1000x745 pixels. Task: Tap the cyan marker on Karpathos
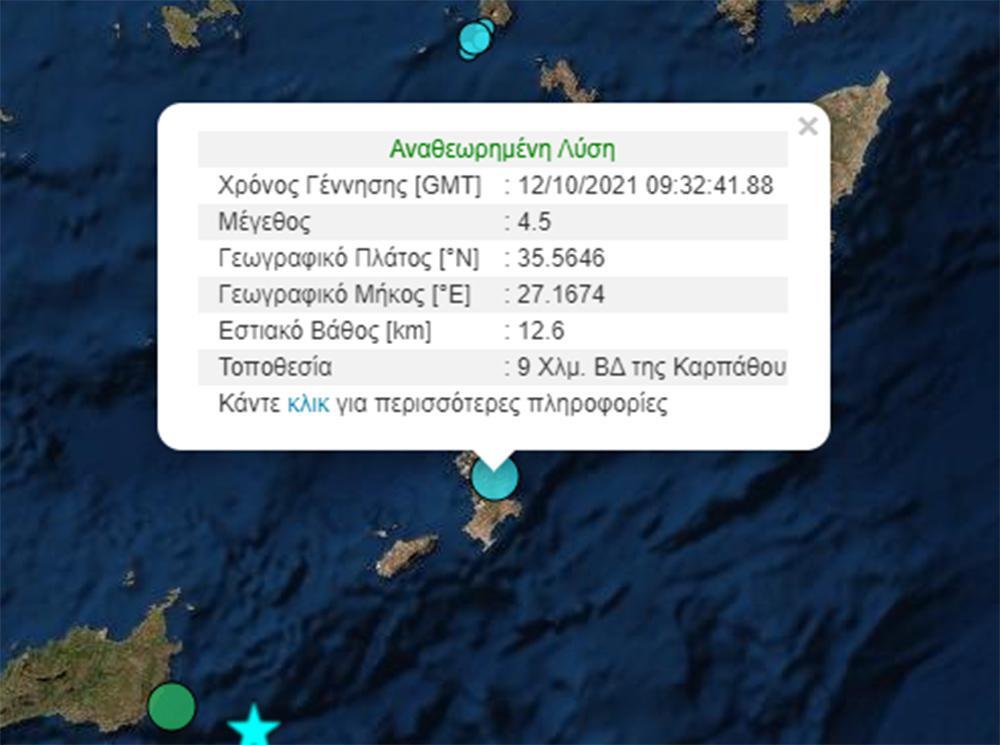pyautogui.click(x=494, y=477)
